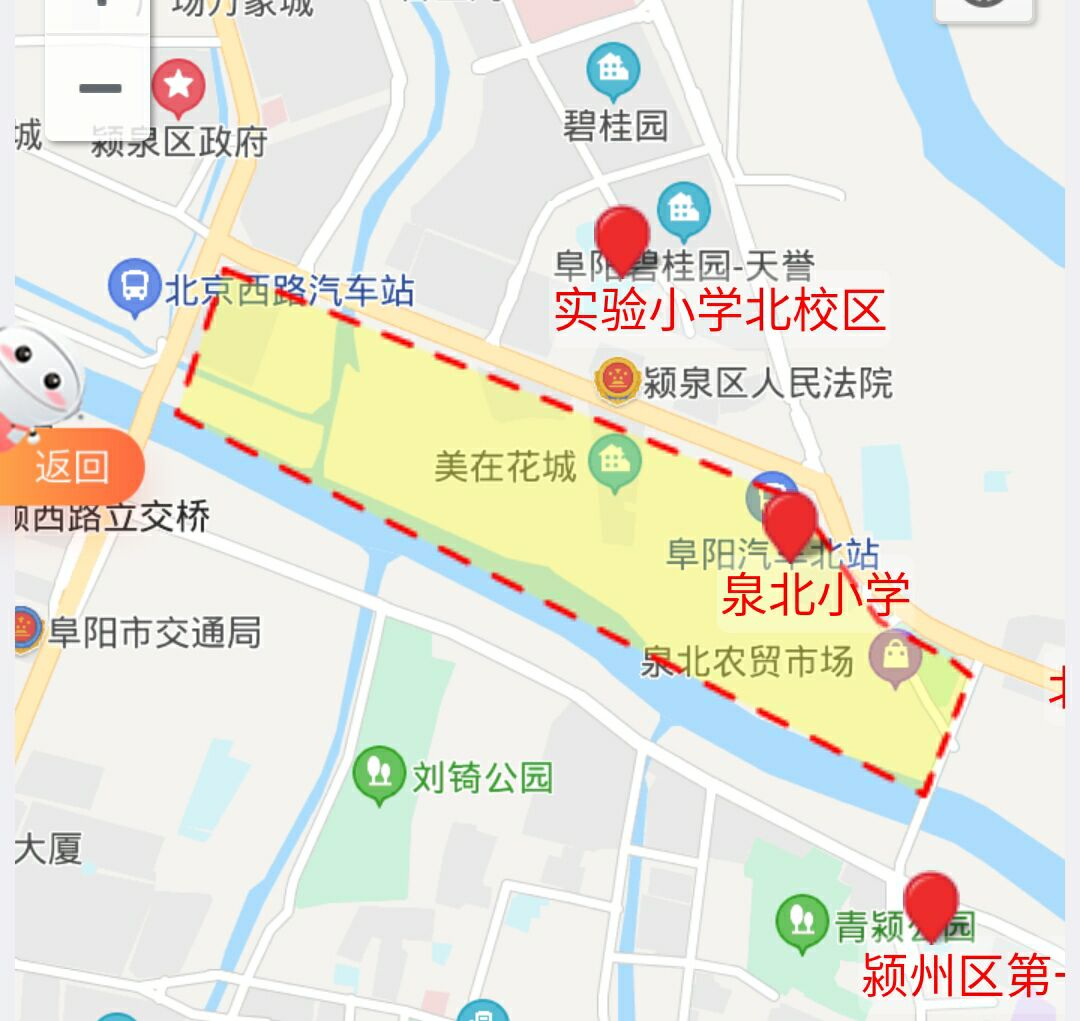Open the 北京西路汽车站 bus station point
This screenshot has width=1080, height=1021.
134,287
